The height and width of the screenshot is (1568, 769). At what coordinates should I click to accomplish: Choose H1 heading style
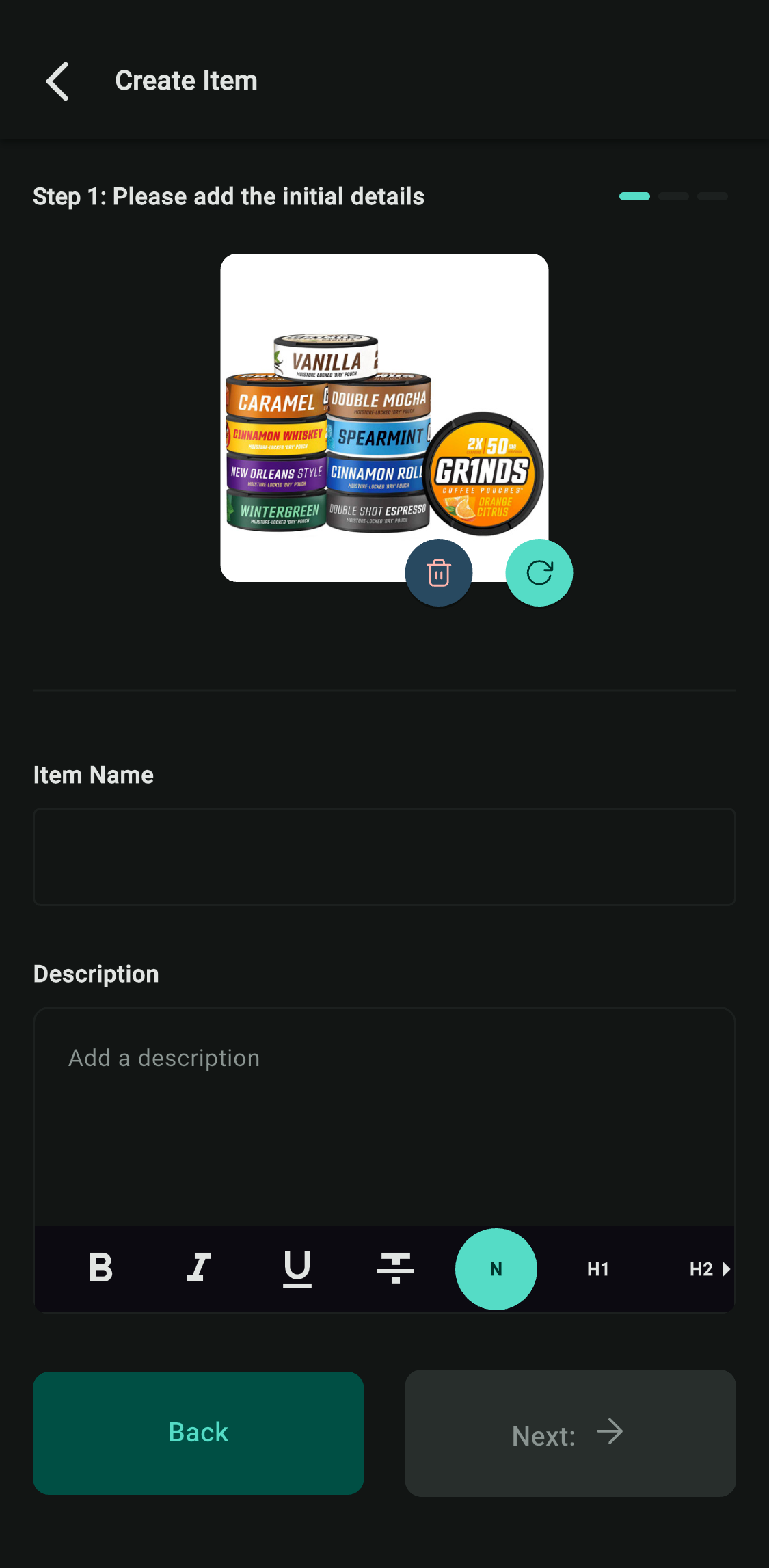coord(598,1269)
